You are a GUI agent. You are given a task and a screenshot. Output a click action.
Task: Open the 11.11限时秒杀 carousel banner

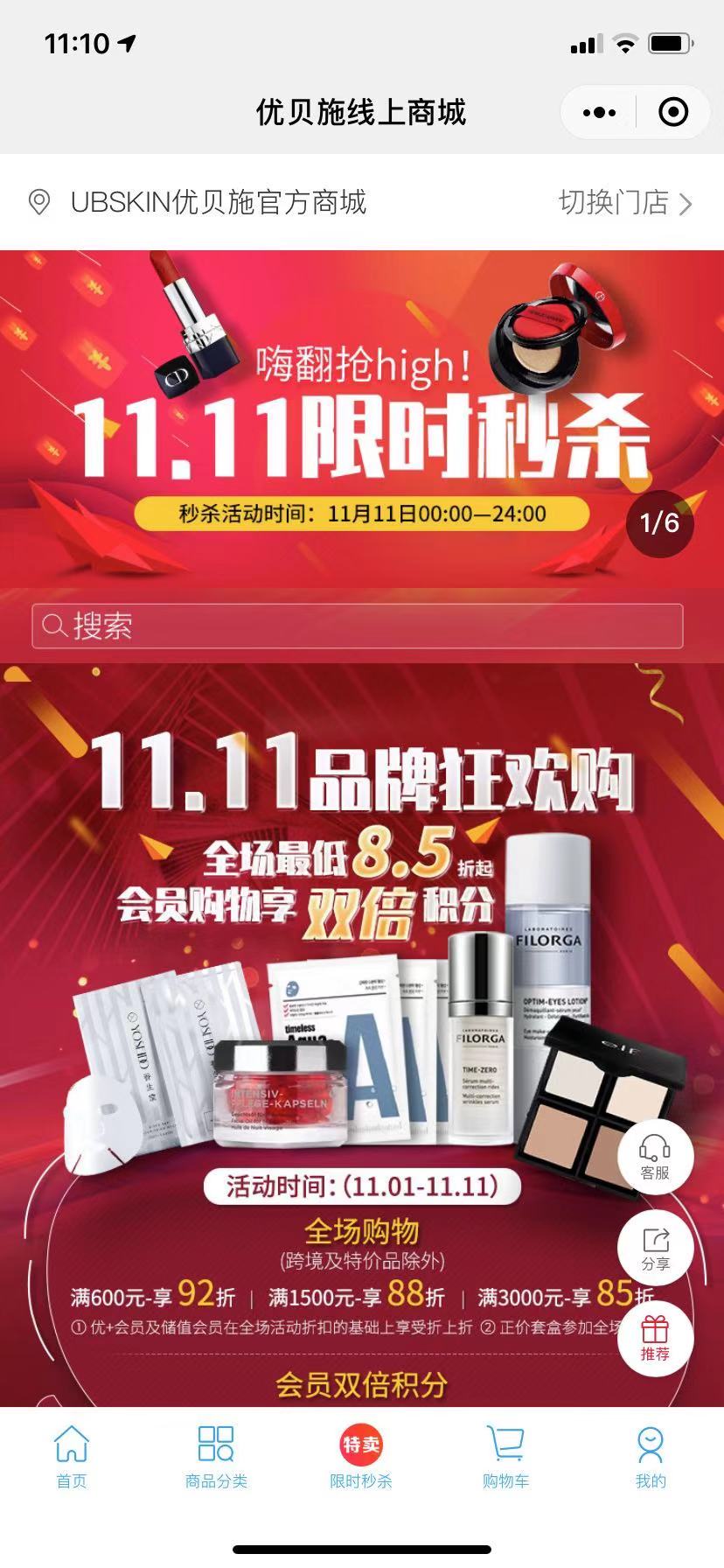click(362, 420)
